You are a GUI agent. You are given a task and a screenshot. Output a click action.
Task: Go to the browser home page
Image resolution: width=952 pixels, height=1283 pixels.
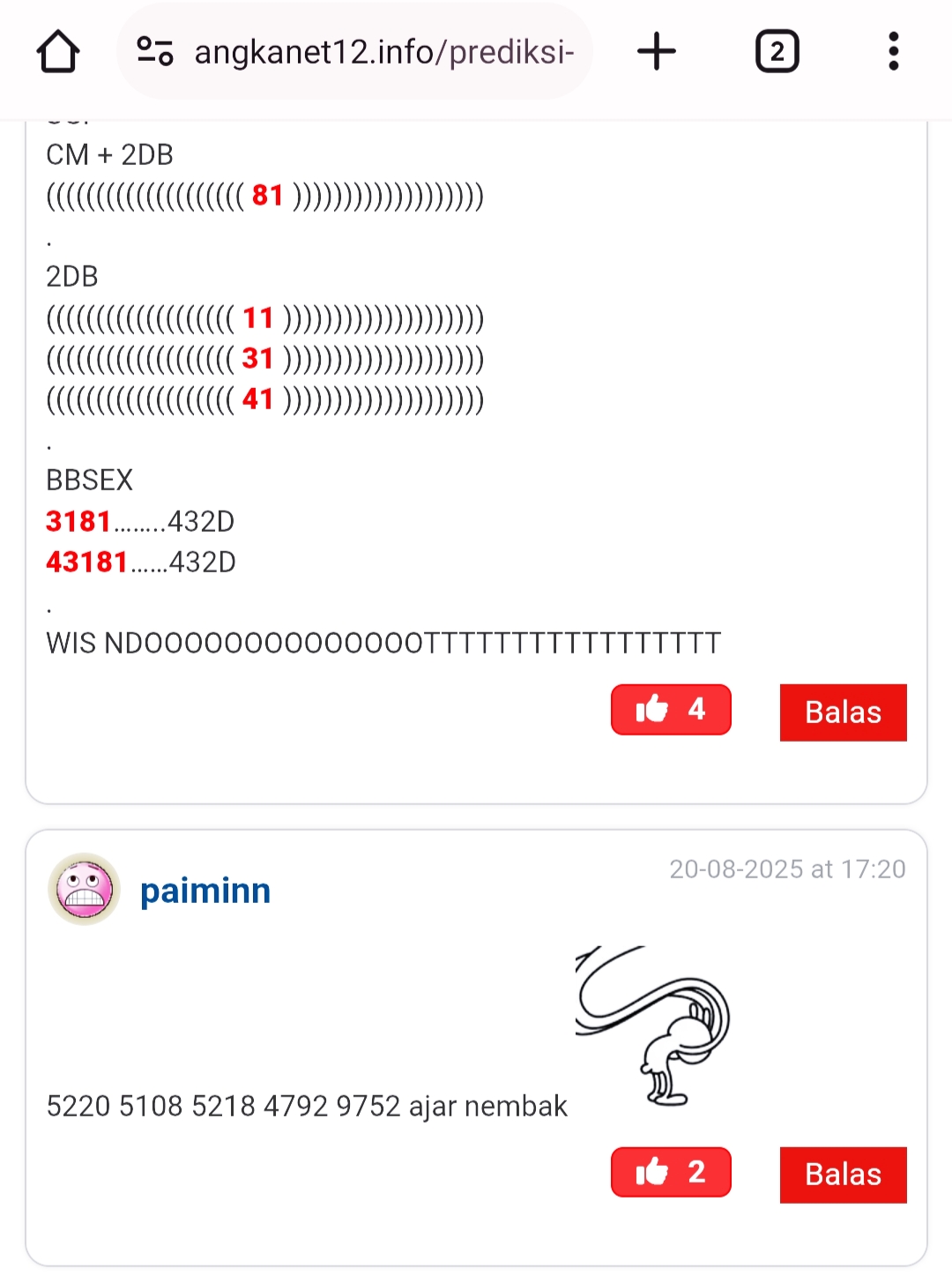(58, 52)
